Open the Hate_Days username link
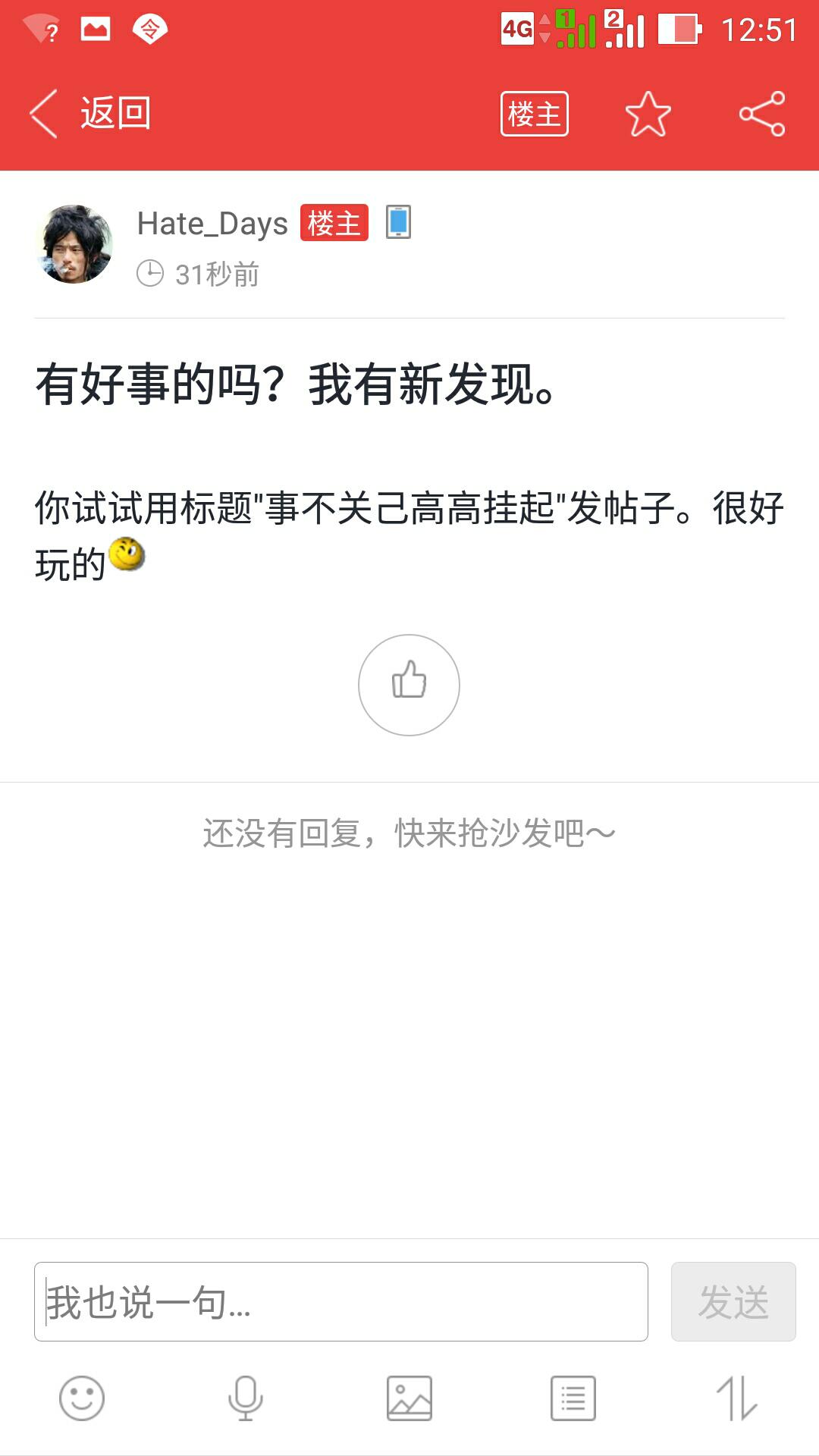Viewport: 819px width, 1456px height. 212,224
